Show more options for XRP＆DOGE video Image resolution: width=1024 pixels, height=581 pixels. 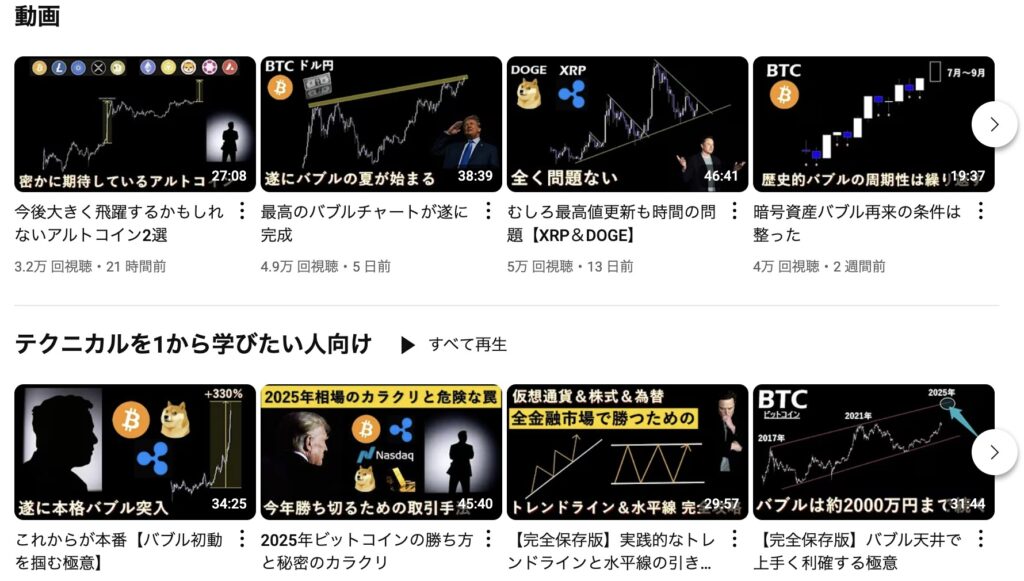click(x=734, y=212)
